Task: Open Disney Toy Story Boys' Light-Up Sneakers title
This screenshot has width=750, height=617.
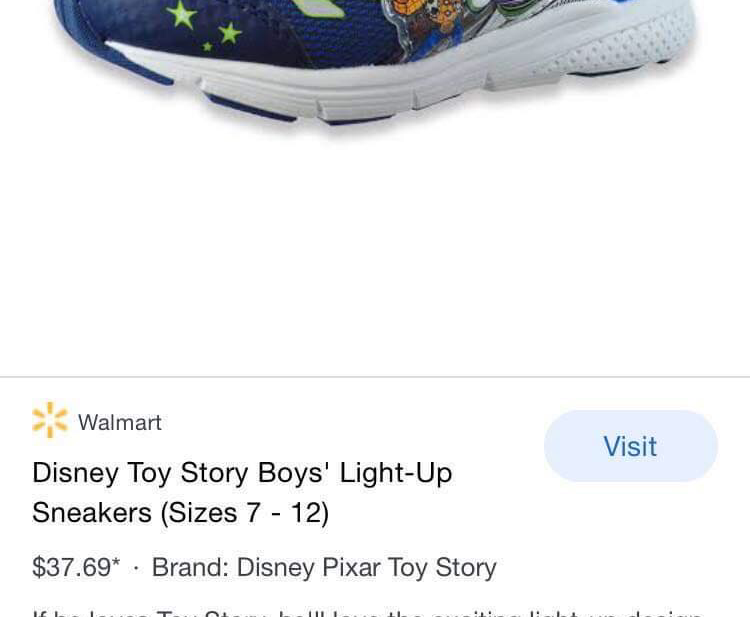Action: tap(242, 492)
